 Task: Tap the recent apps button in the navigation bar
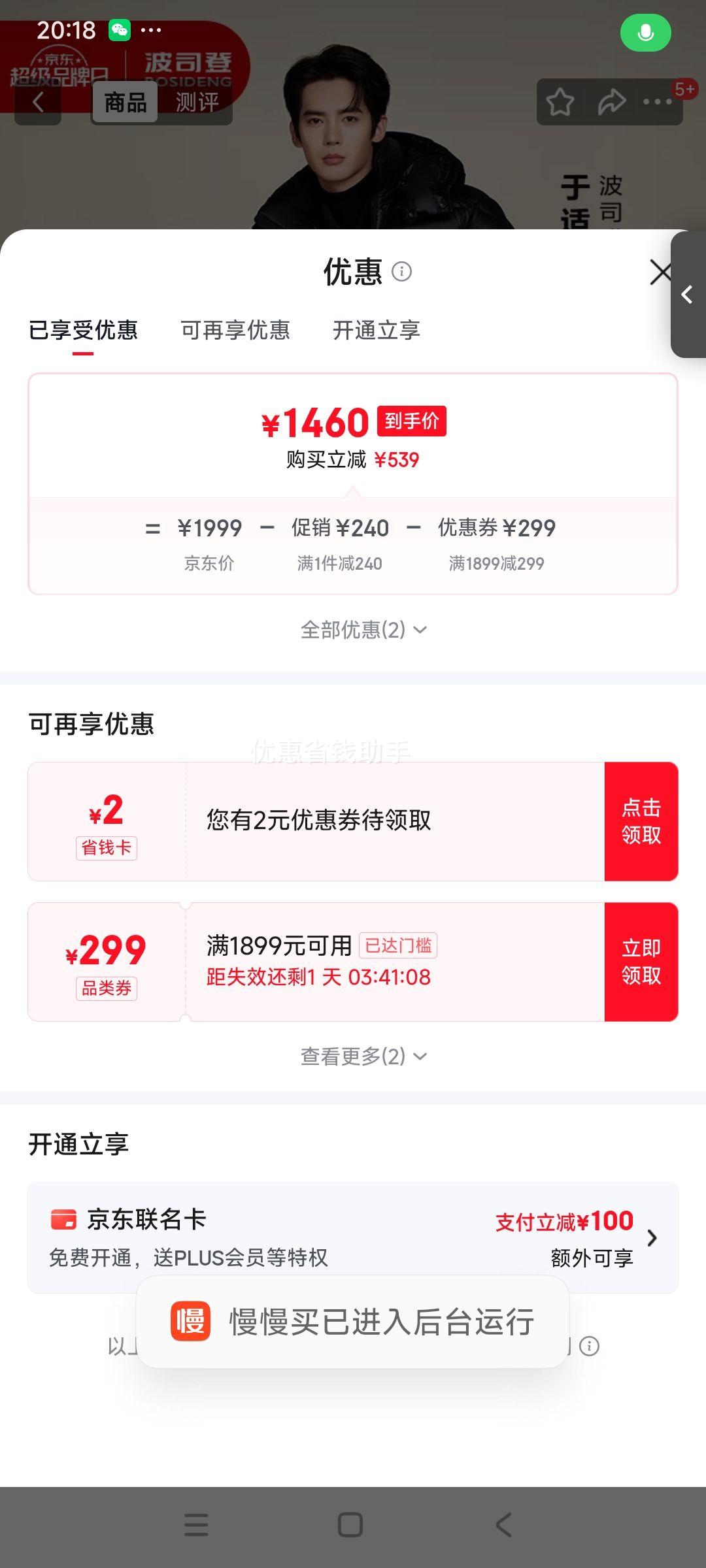[x=196, y=1525]
